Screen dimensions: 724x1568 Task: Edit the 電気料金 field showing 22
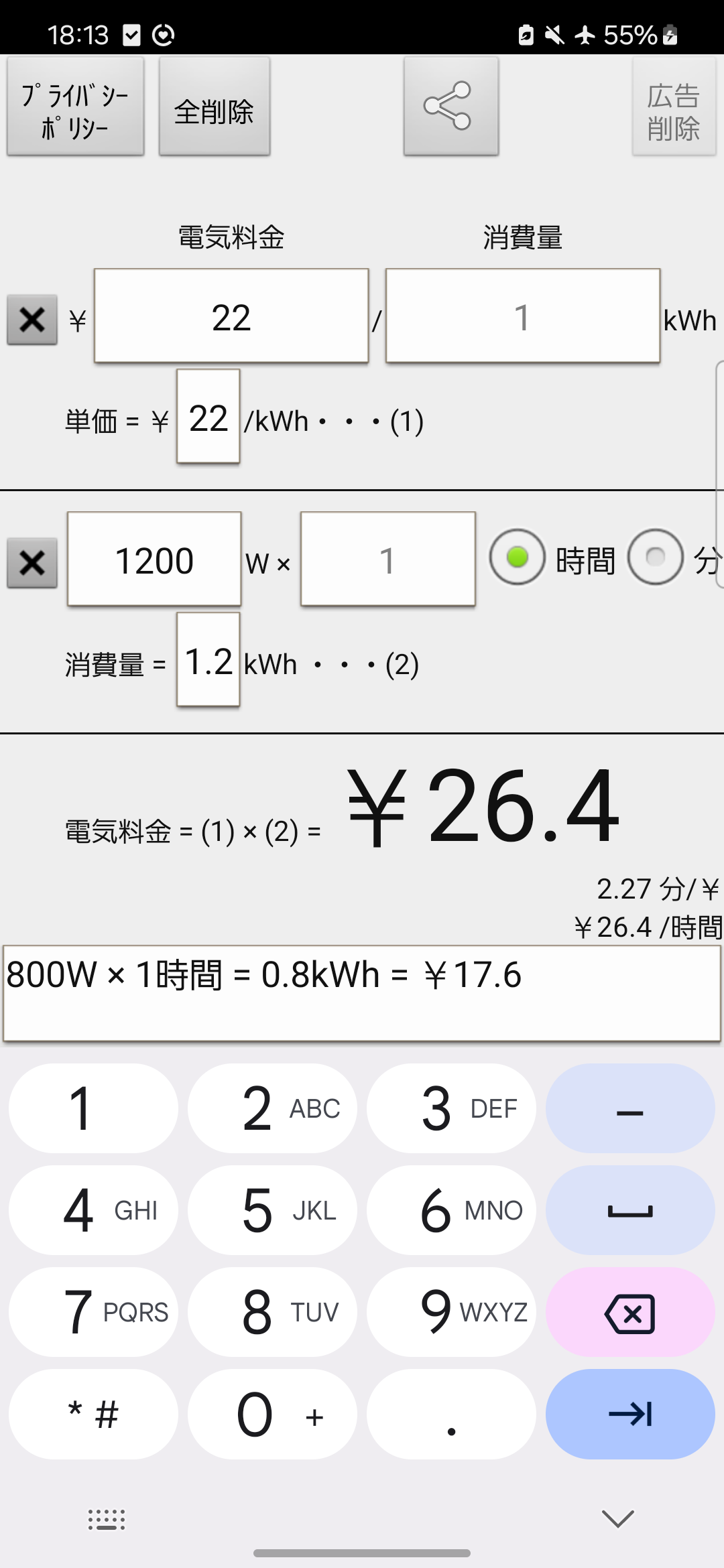point(231,316)
